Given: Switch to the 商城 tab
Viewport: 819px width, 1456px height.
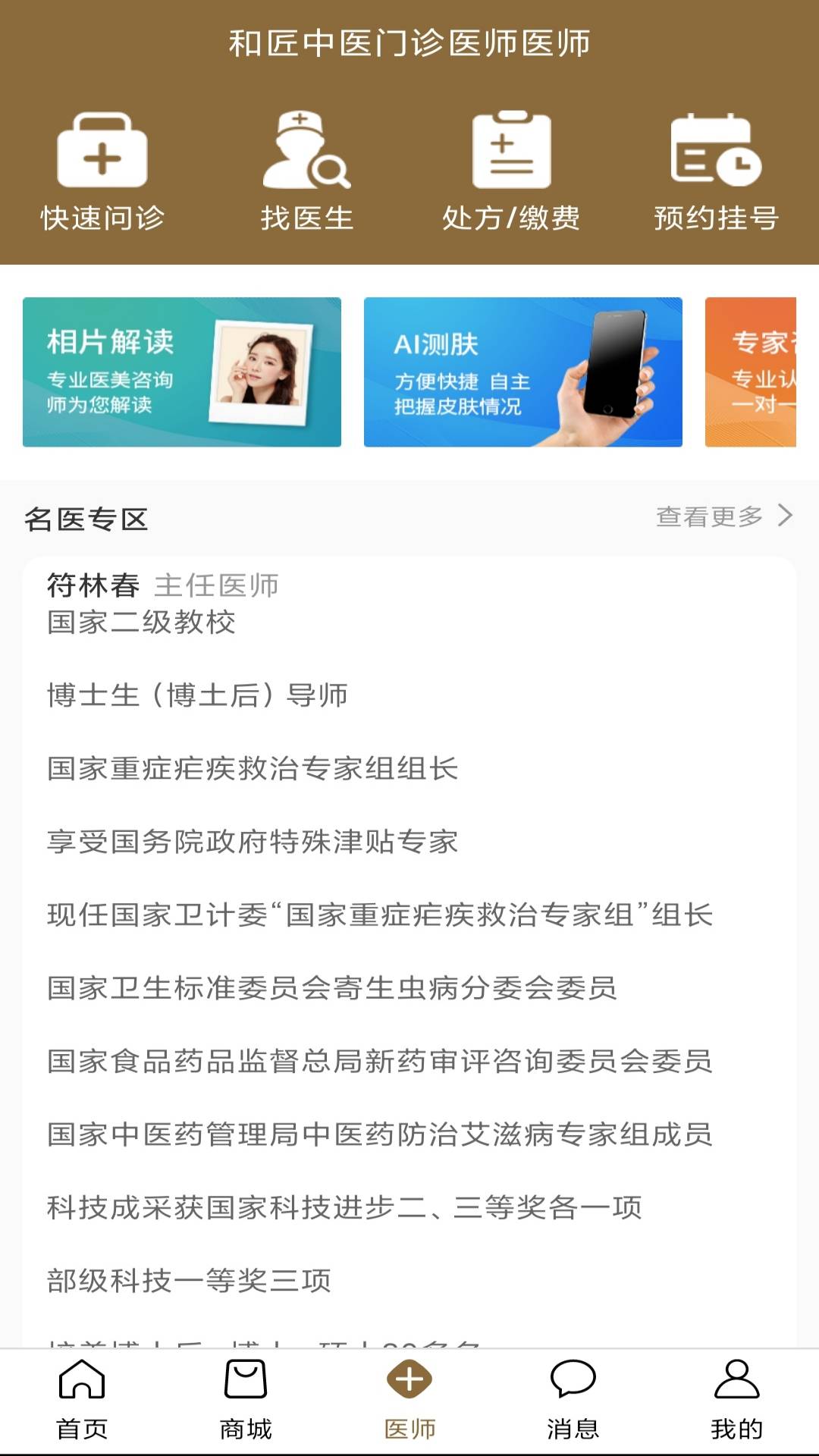Looking at the screenshot, I should (246, 1400).
